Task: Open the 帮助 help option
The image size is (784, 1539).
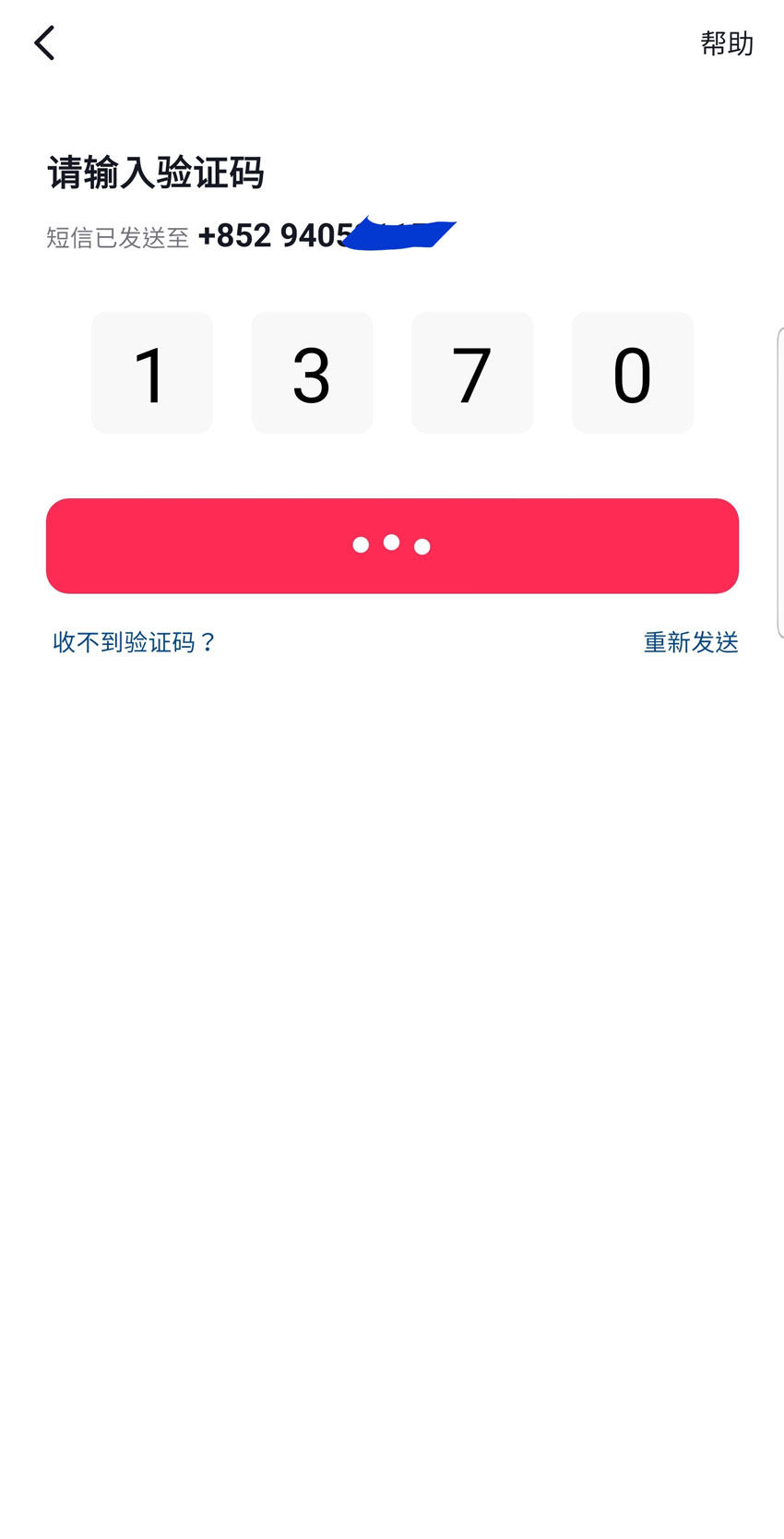Action: (x=728, y=42)
